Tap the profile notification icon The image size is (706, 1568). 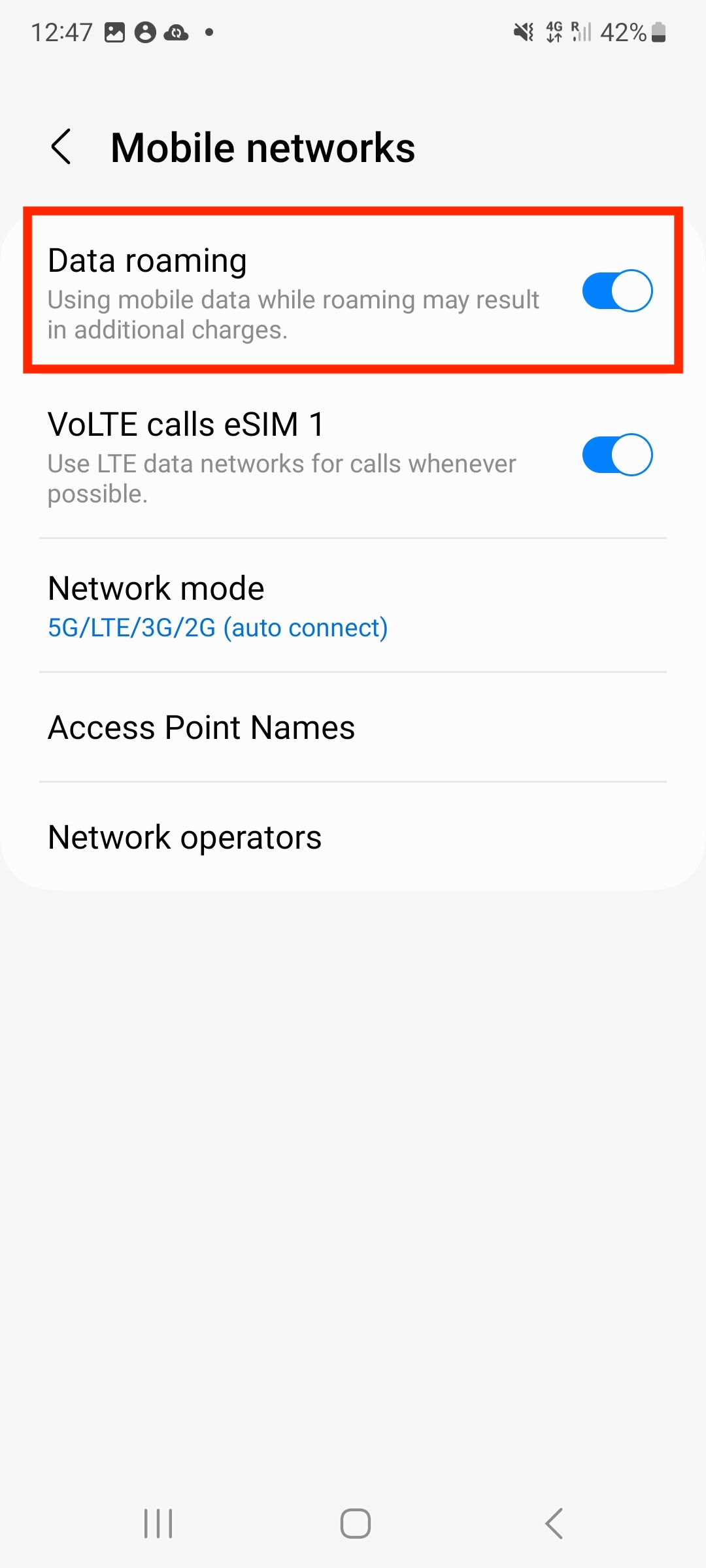click(x=145, y=31)
